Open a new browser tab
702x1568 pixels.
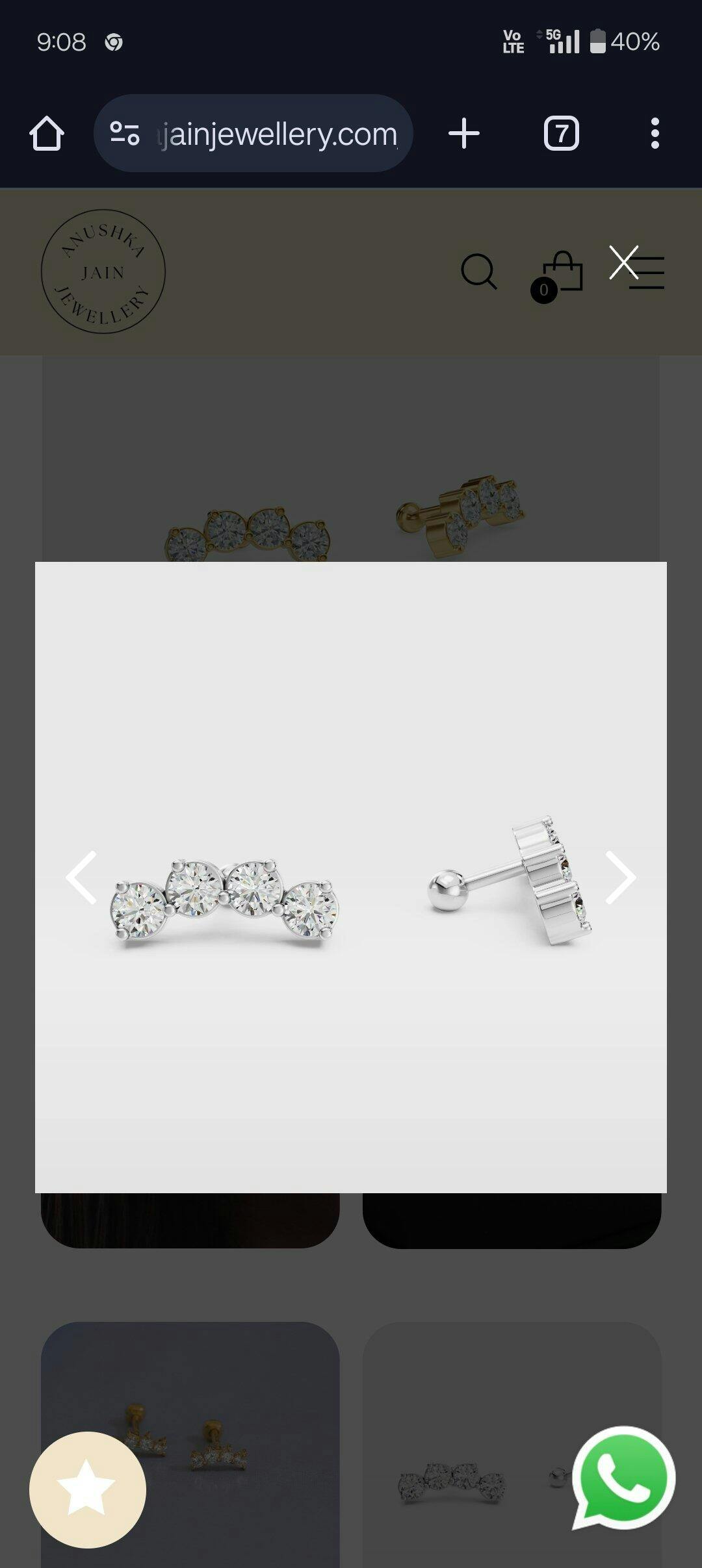coord(464,134)
